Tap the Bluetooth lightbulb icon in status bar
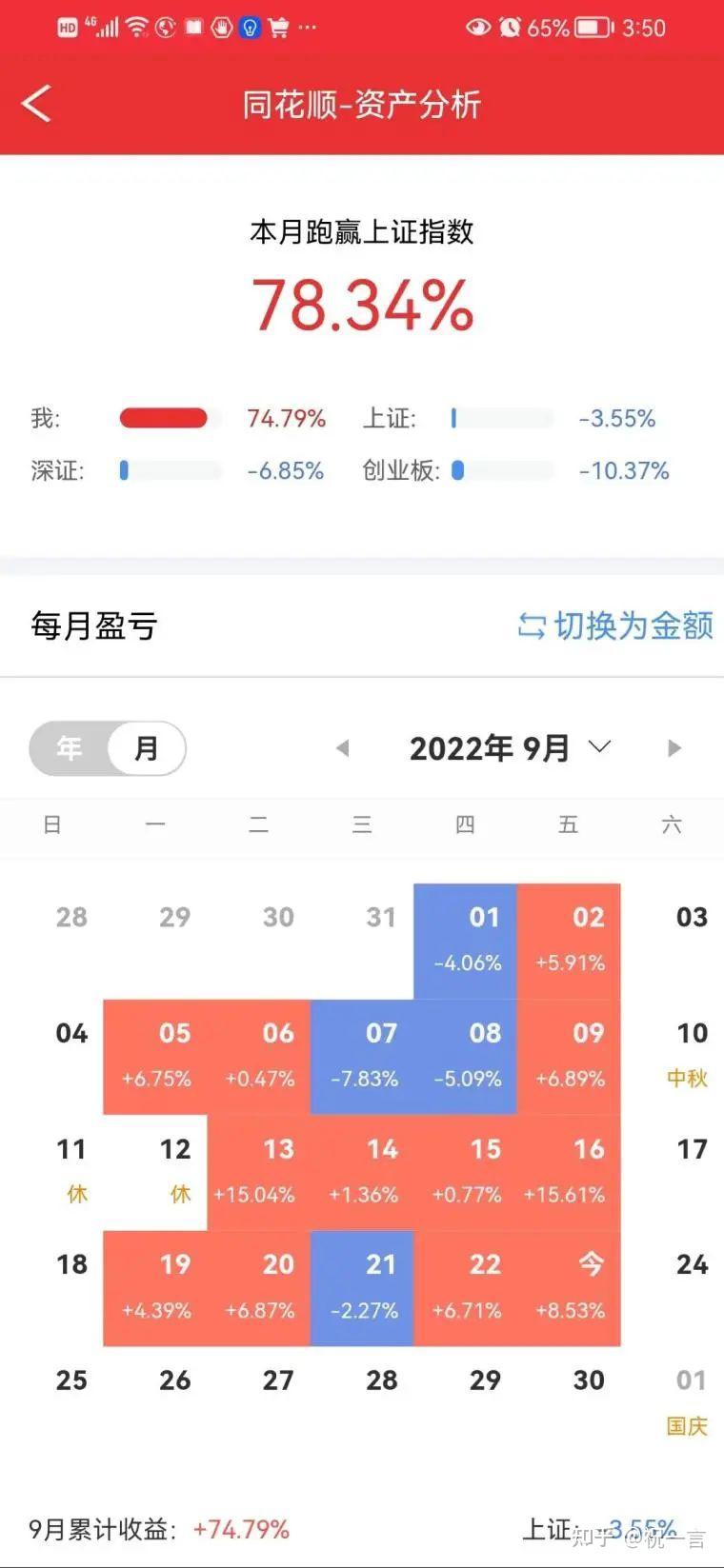The width and height of the screenshot is (724, 1568). (x=248, y=27)
